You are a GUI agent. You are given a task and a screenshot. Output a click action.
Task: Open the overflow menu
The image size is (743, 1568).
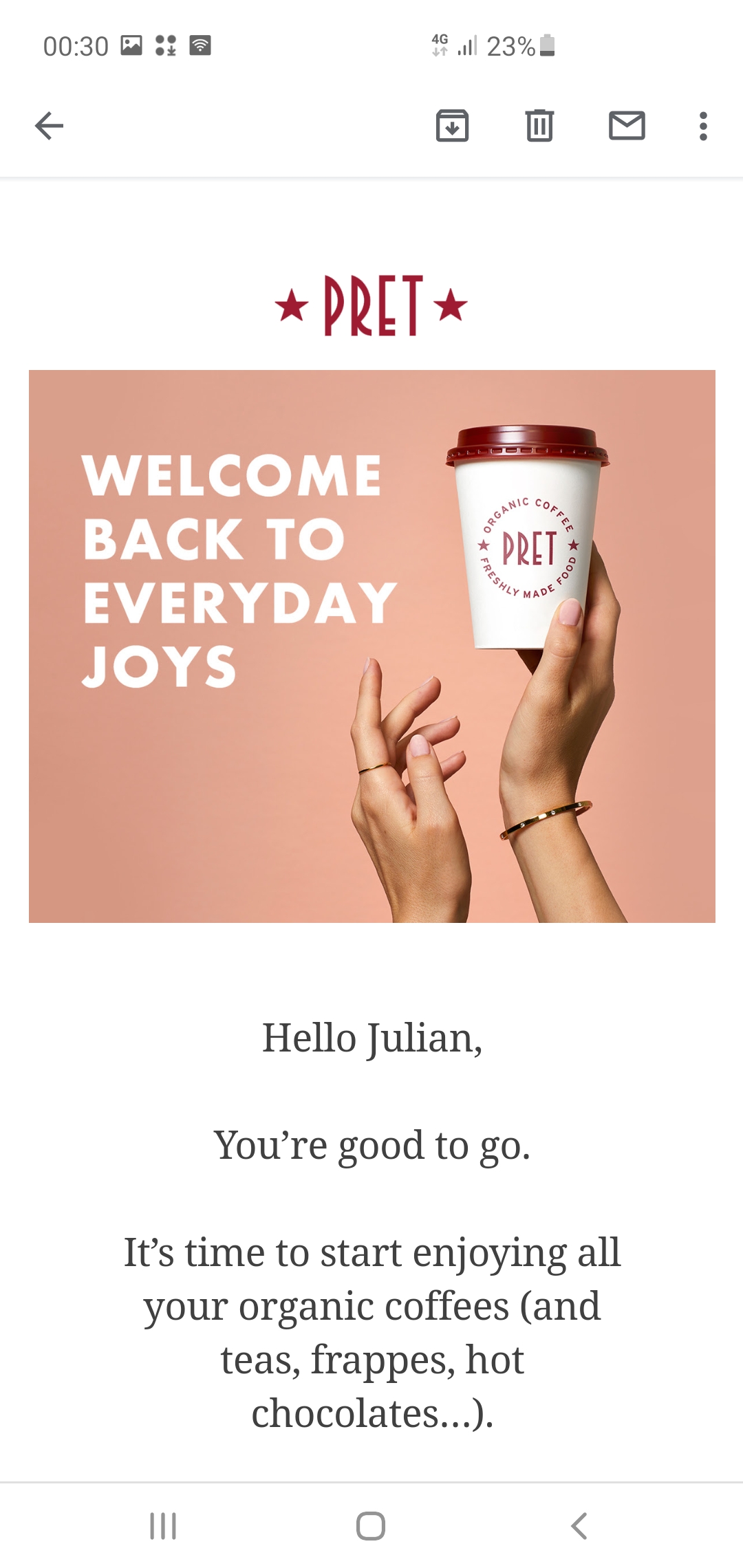pyautogui.click(x=702, y=126)
